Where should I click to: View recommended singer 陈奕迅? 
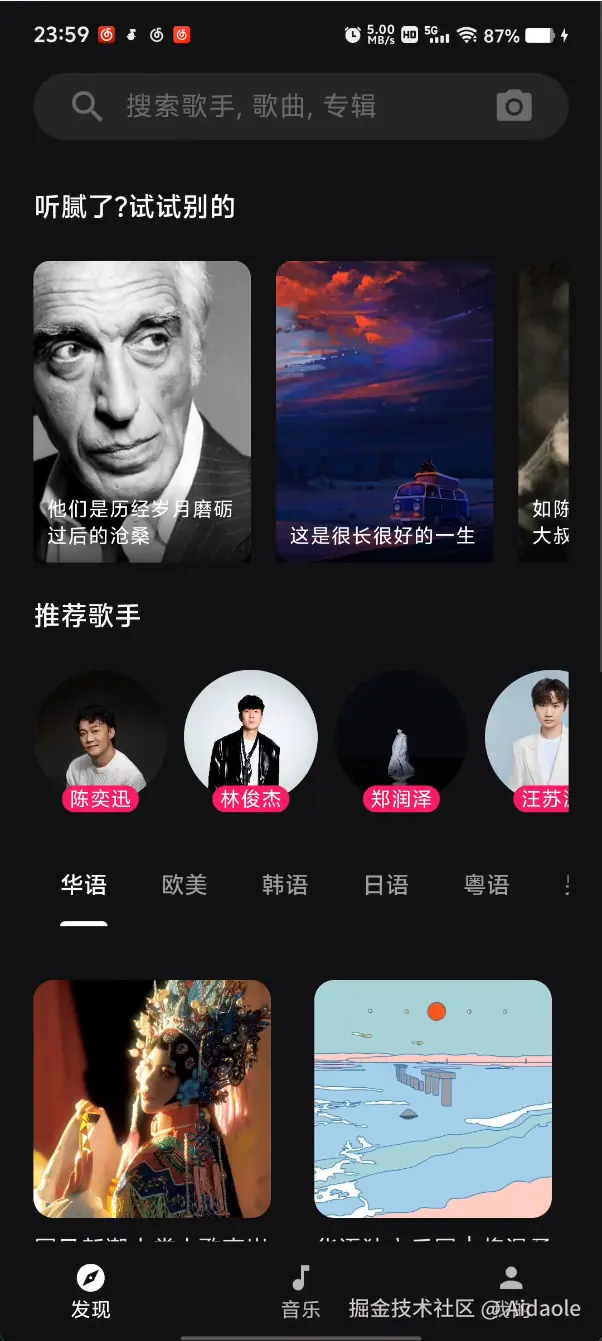click(100, 738)
